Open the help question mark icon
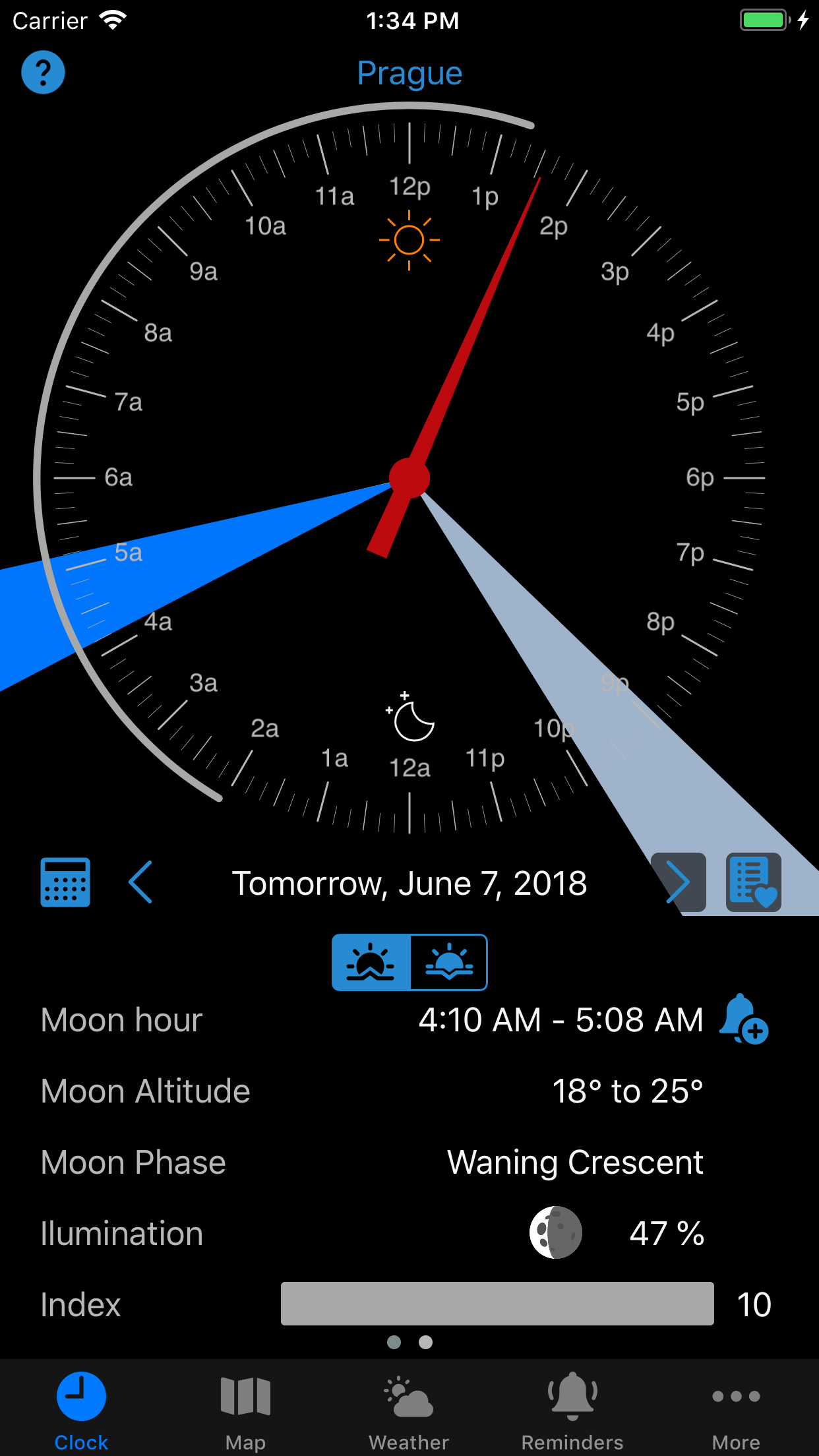Image resolution: width=819 pixels, height=1456 pixels. 43,73
